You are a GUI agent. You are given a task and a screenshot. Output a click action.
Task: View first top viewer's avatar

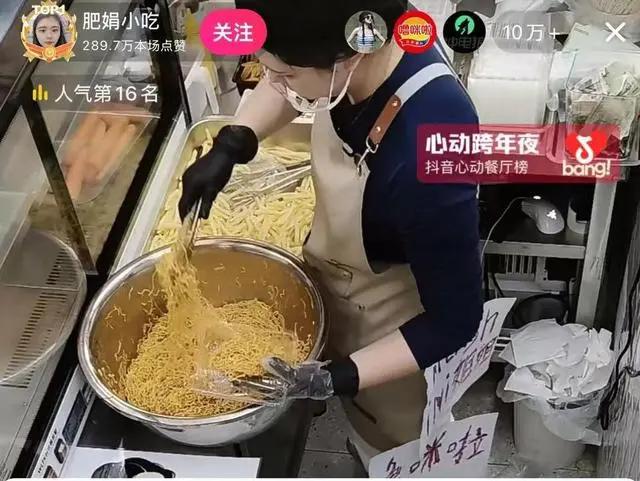[365, 32]
